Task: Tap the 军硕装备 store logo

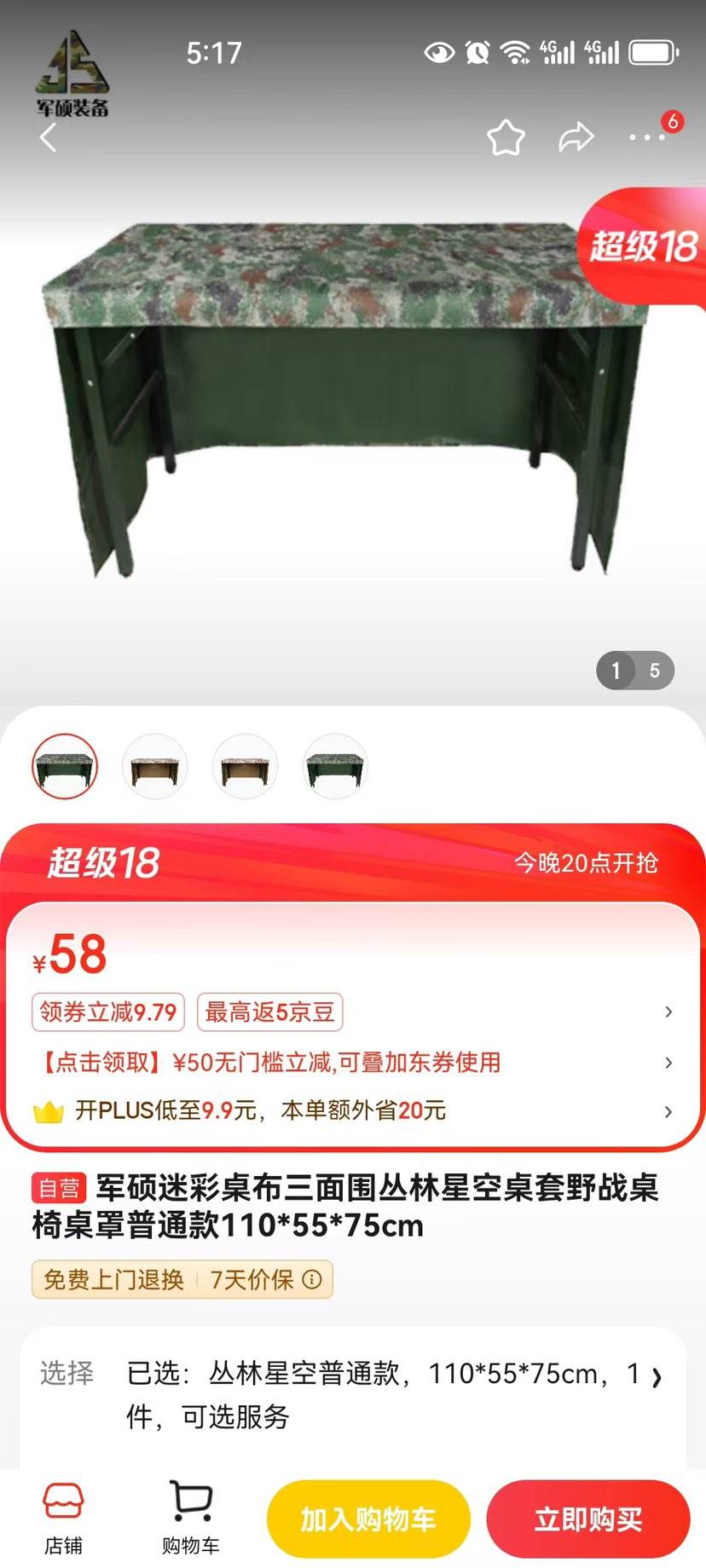Action: [x=72, y=77]
